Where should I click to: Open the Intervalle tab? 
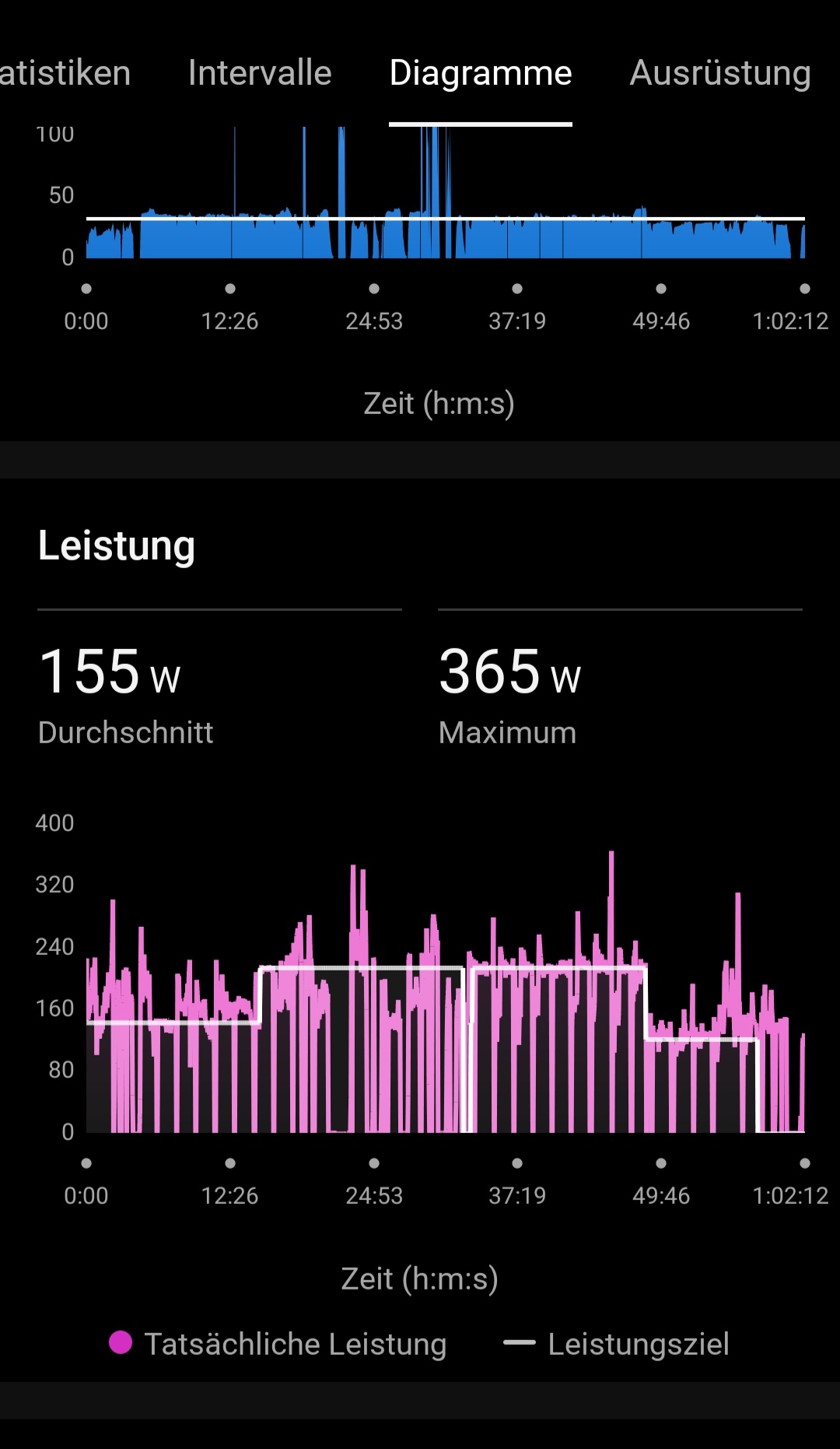tap(260, 72)
